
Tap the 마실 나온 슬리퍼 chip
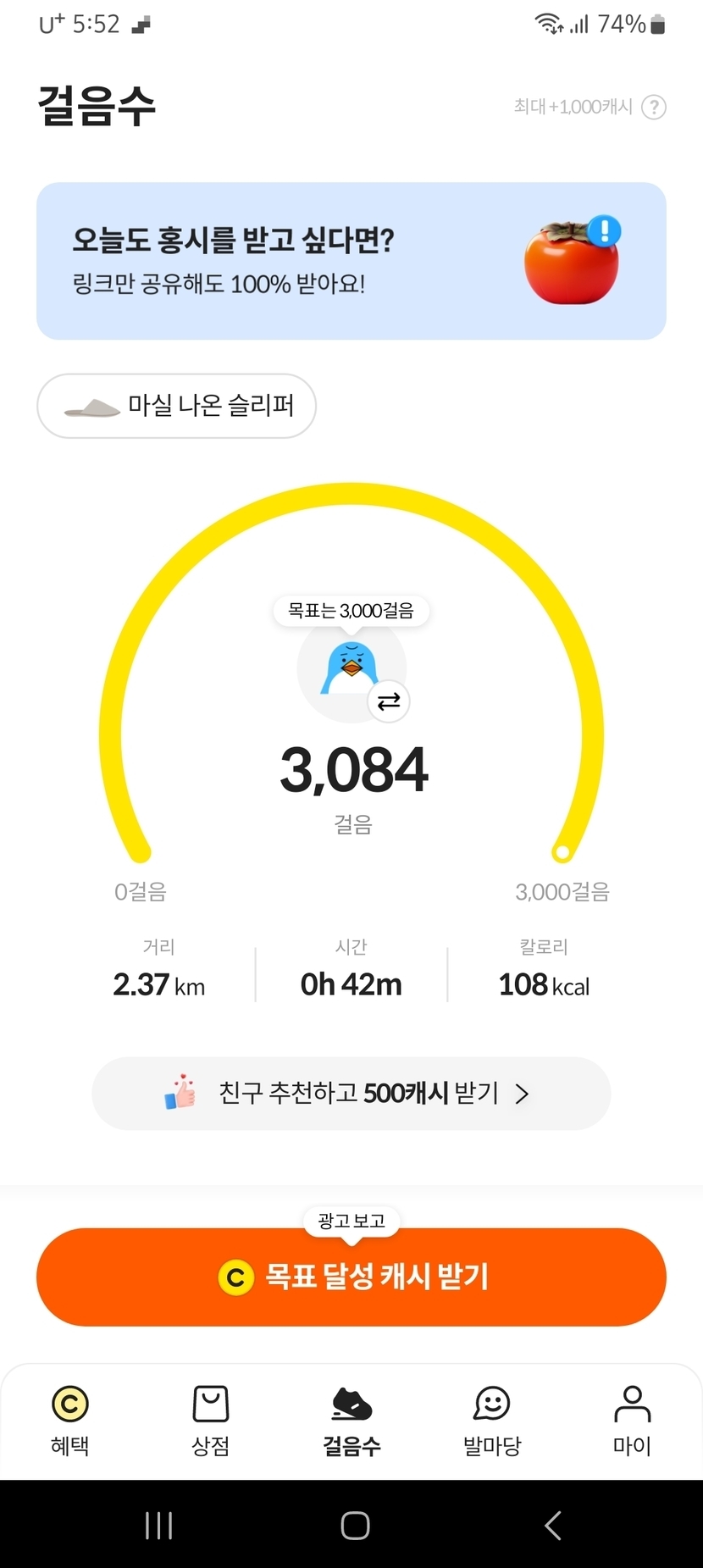click(x=176, y=406)
